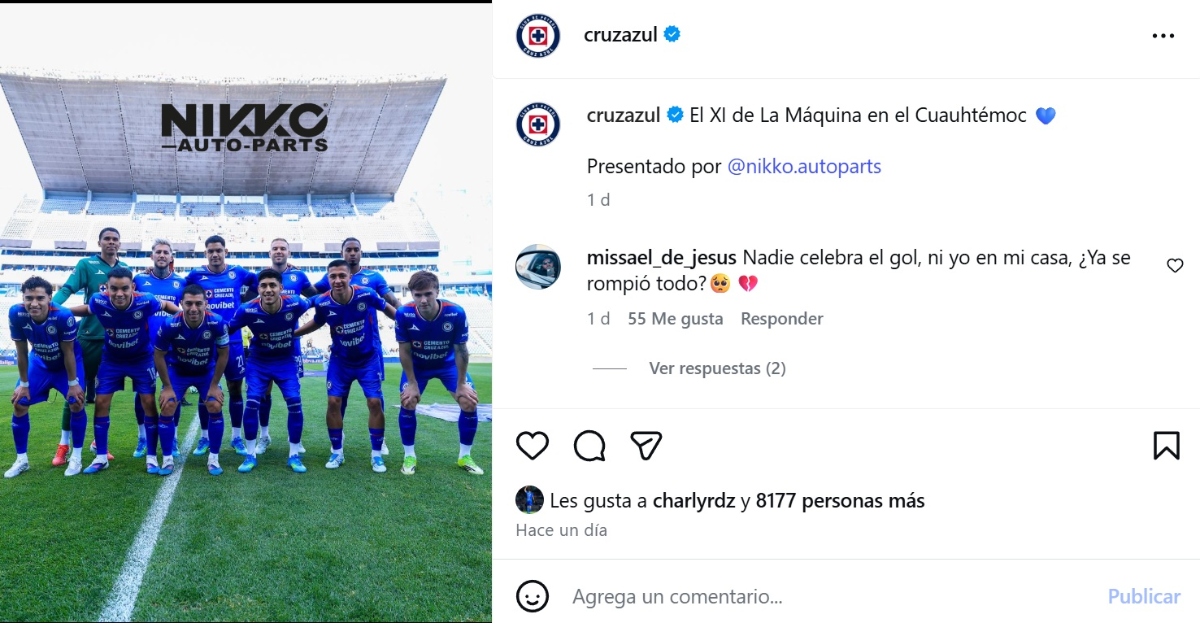
Task: Share the post via paper plane
Action: [647, 445]
